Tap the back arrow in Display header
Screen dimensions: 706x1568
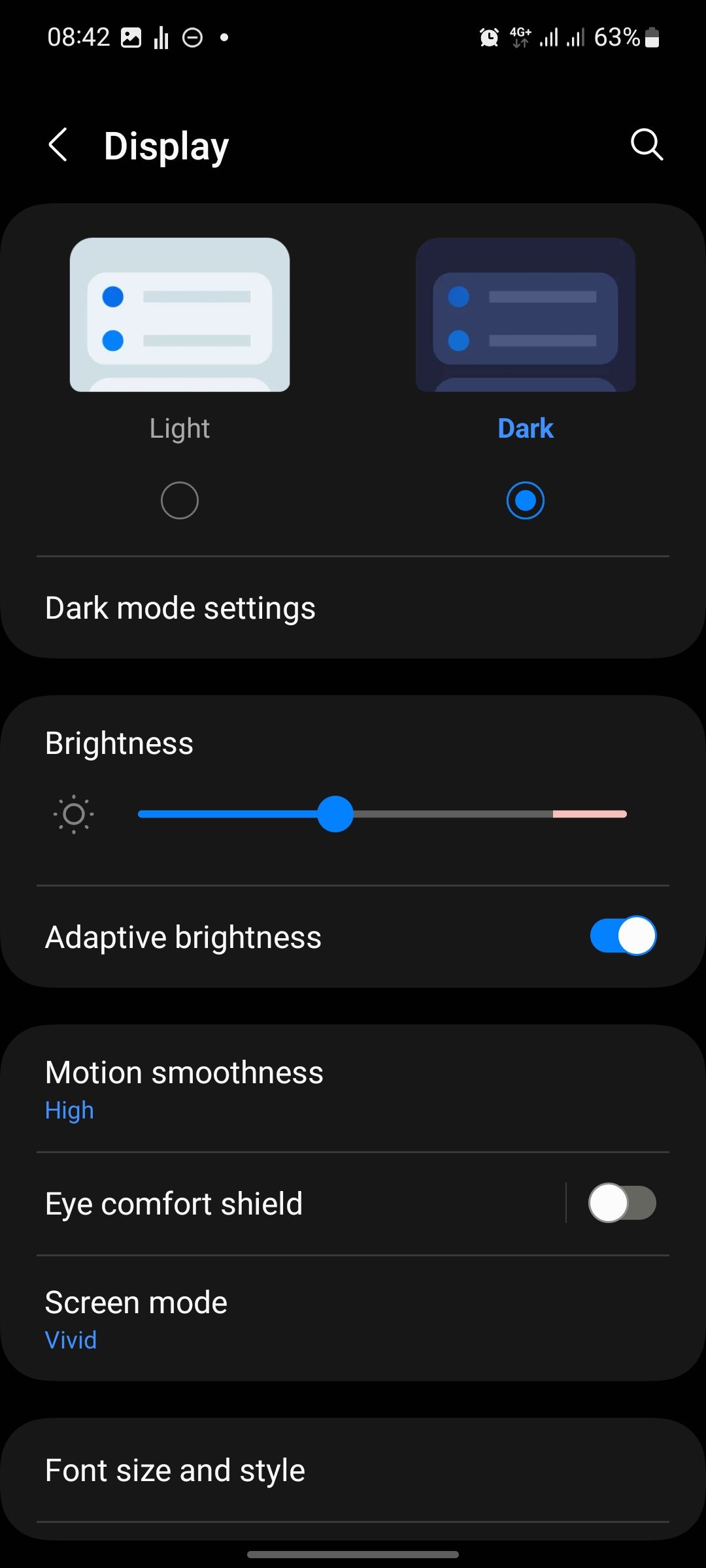click(x=58, y=145)
